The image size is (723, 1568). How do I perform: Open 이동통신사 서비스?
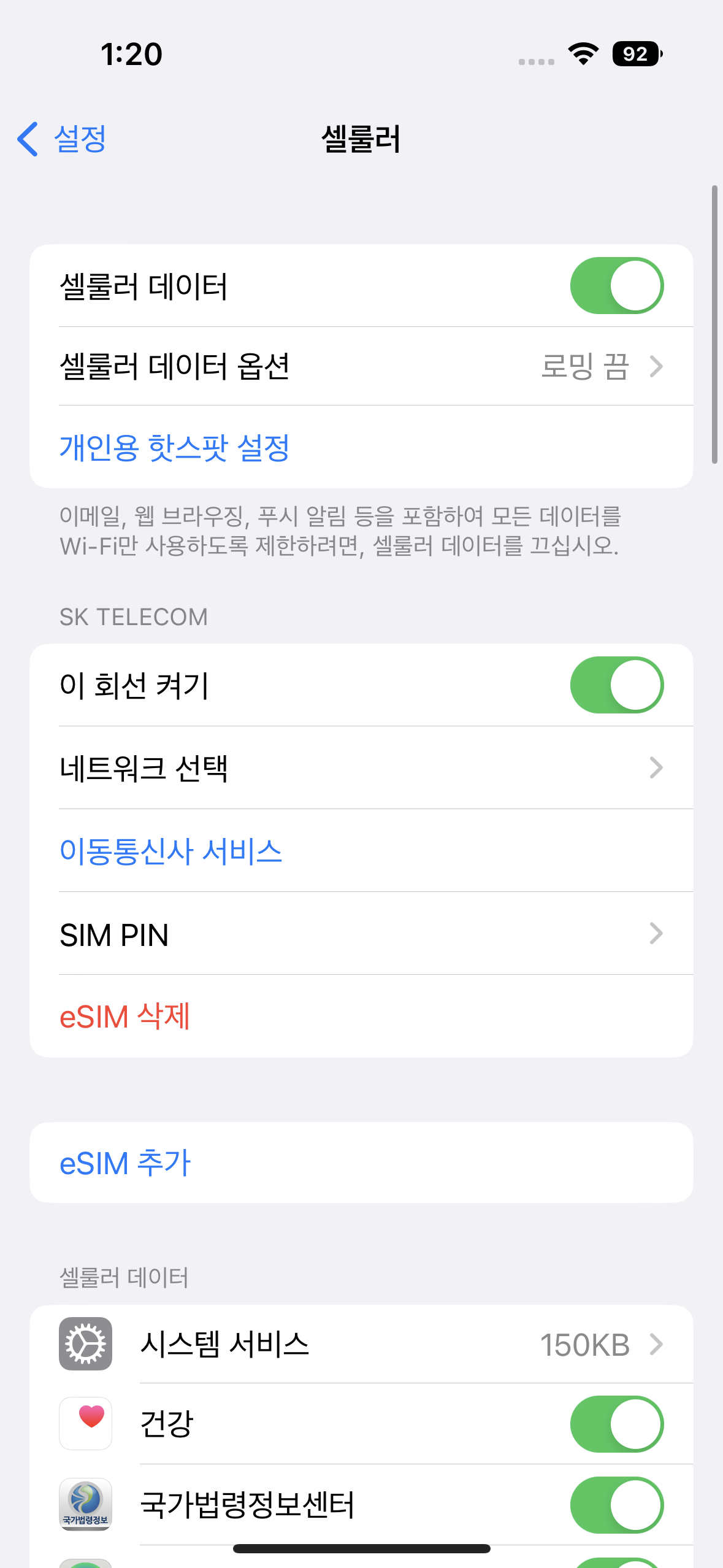[x=171, y=851]
